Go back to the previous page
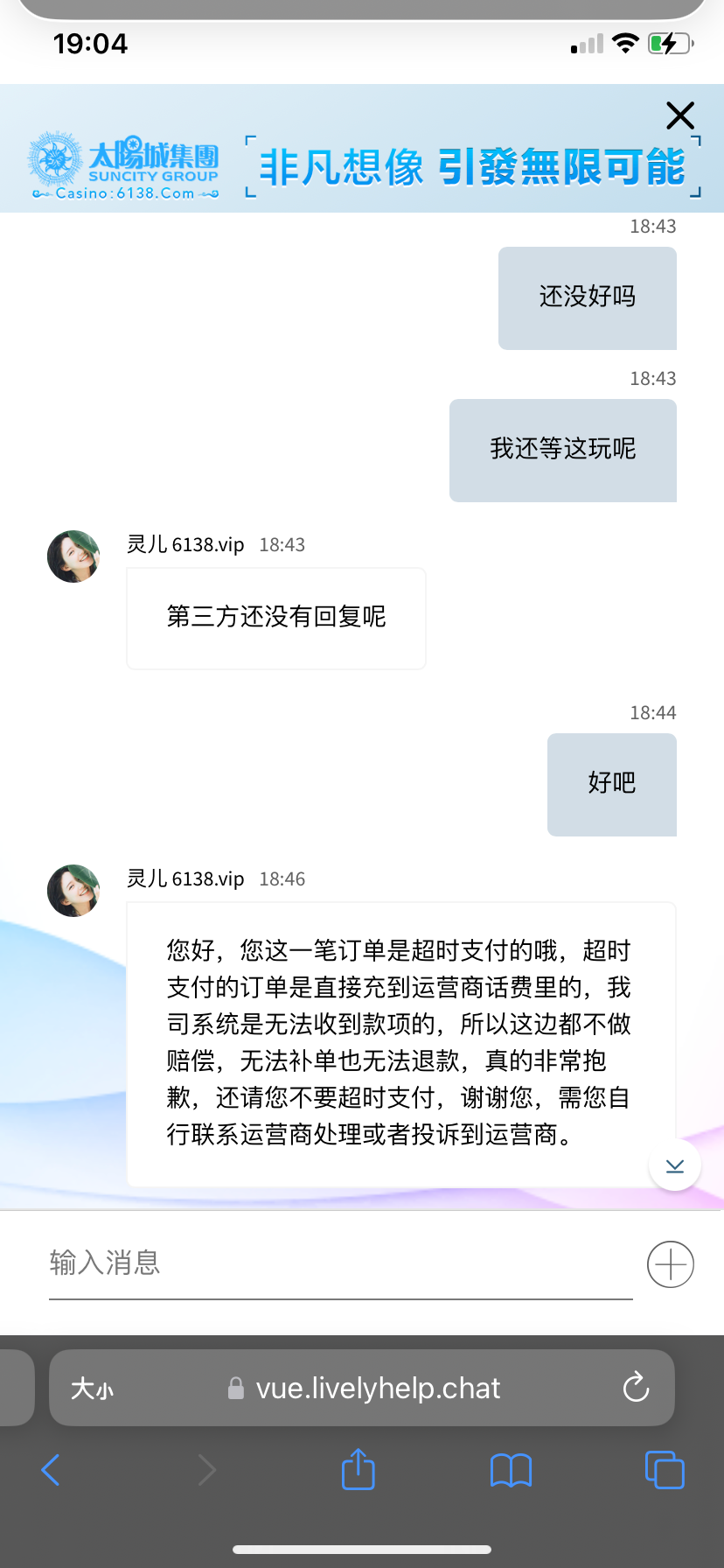The width and height of the screenshot is (724, 1568). 52,1470
